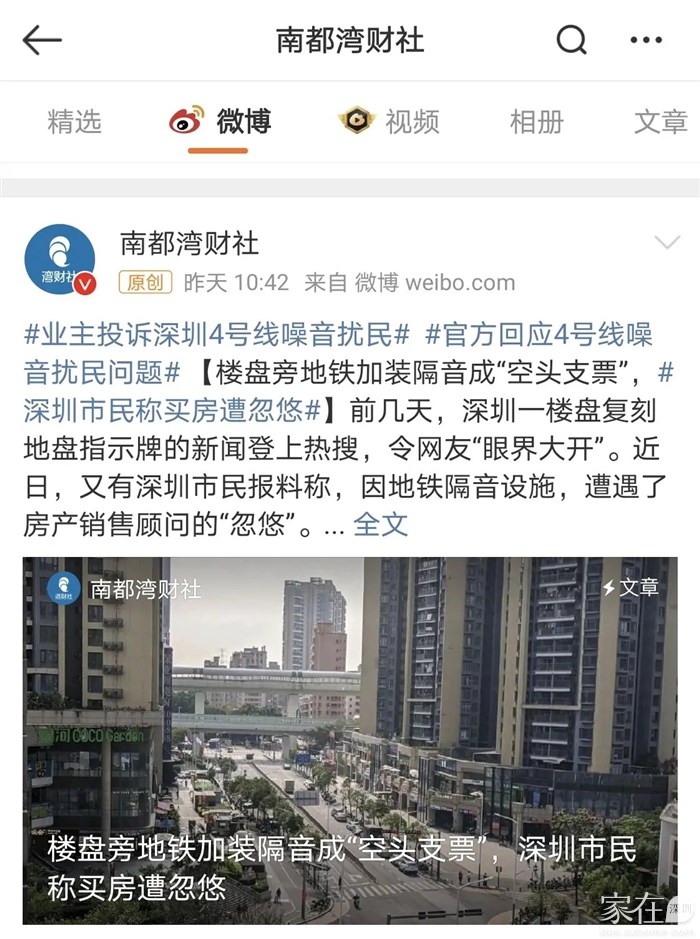
Task: Expand the post options chevron
Action: click(x=666, y=243)
